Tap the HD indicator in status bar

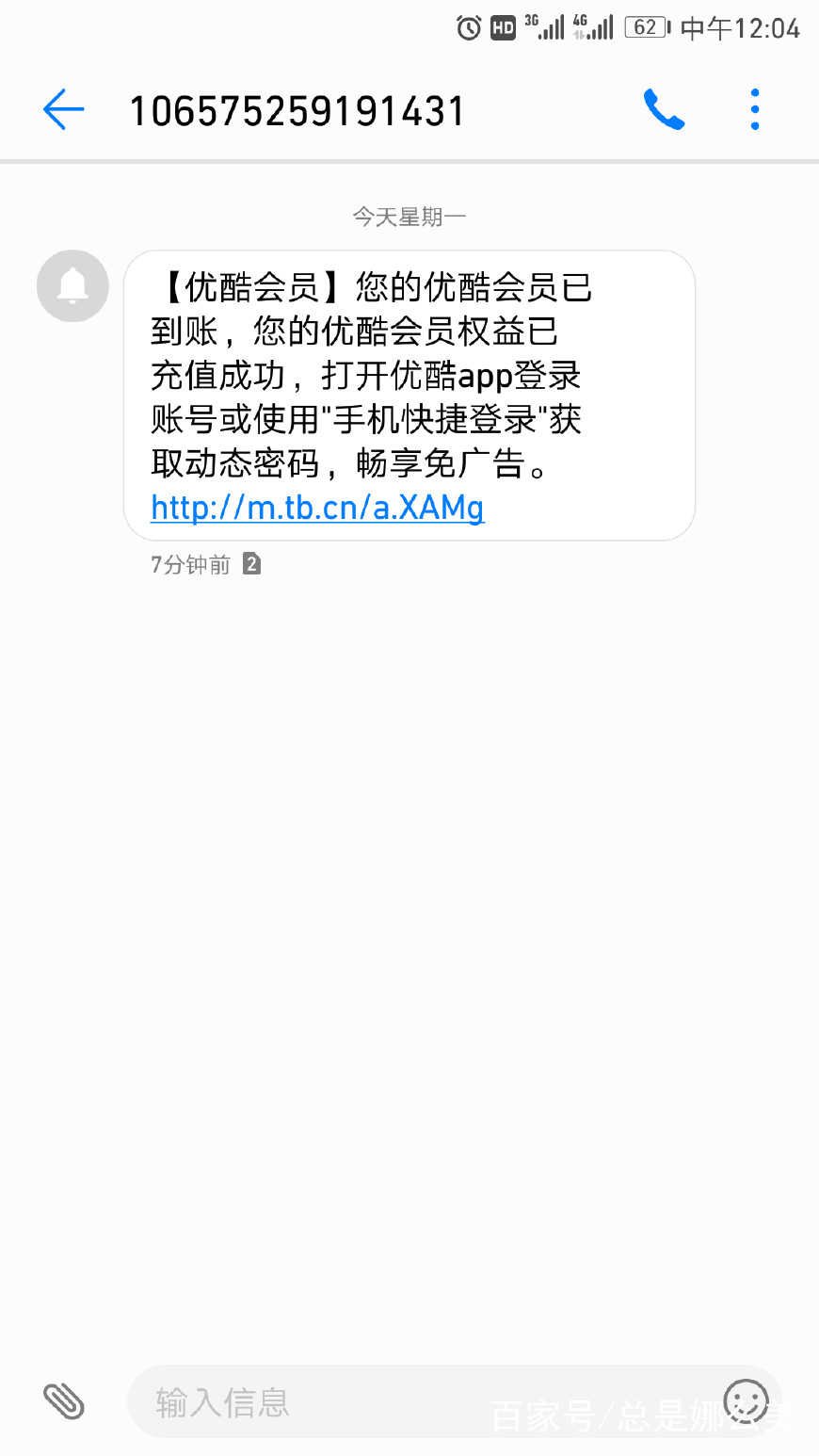[x=503, y=27]
